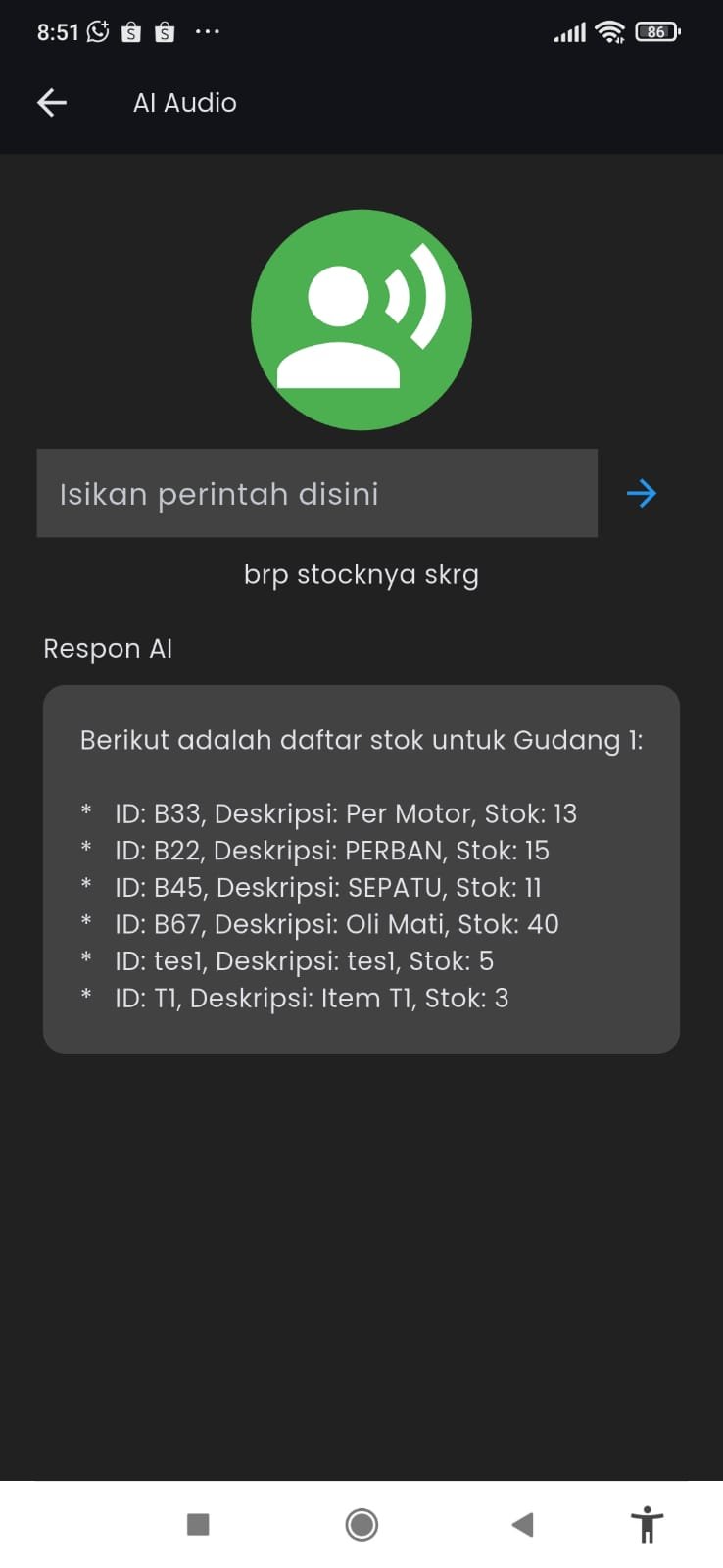Tap the green voice assistant avatar
Screen dimensions: 723x1568
(x=361, y=318)
